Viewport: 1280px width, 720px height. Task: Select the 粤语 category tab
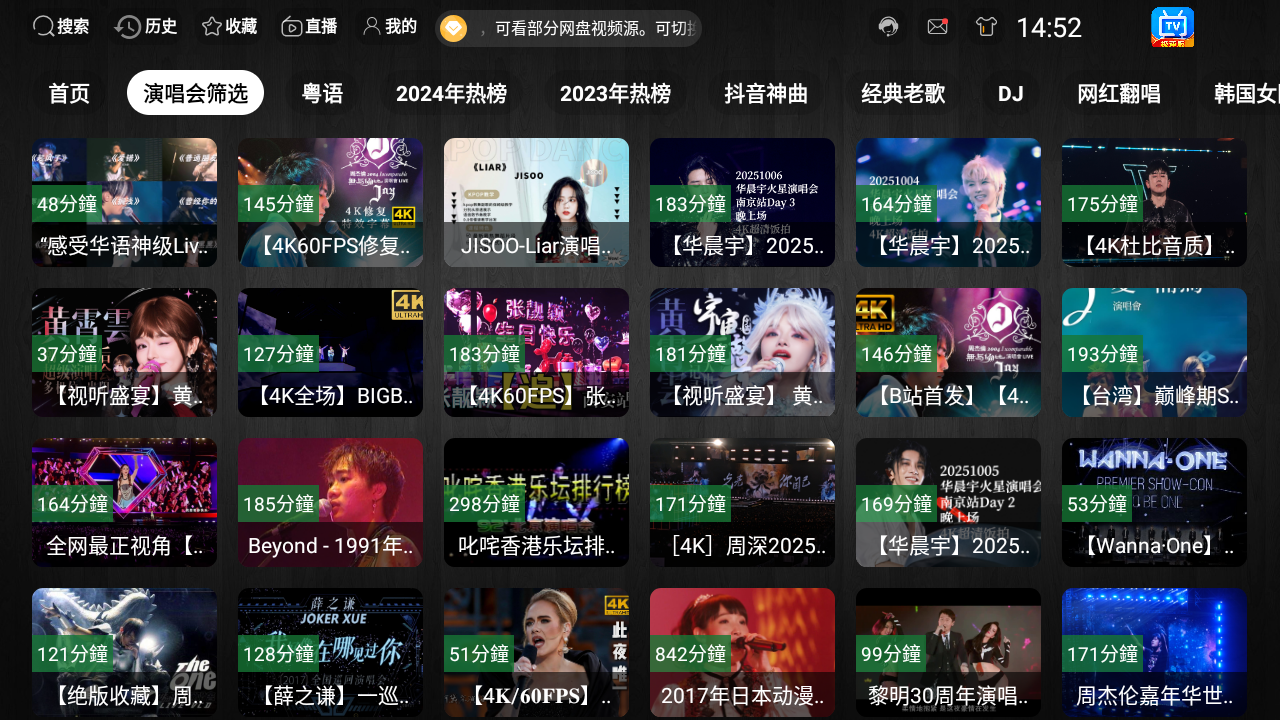pyautogui.click(x=322, y=93)
